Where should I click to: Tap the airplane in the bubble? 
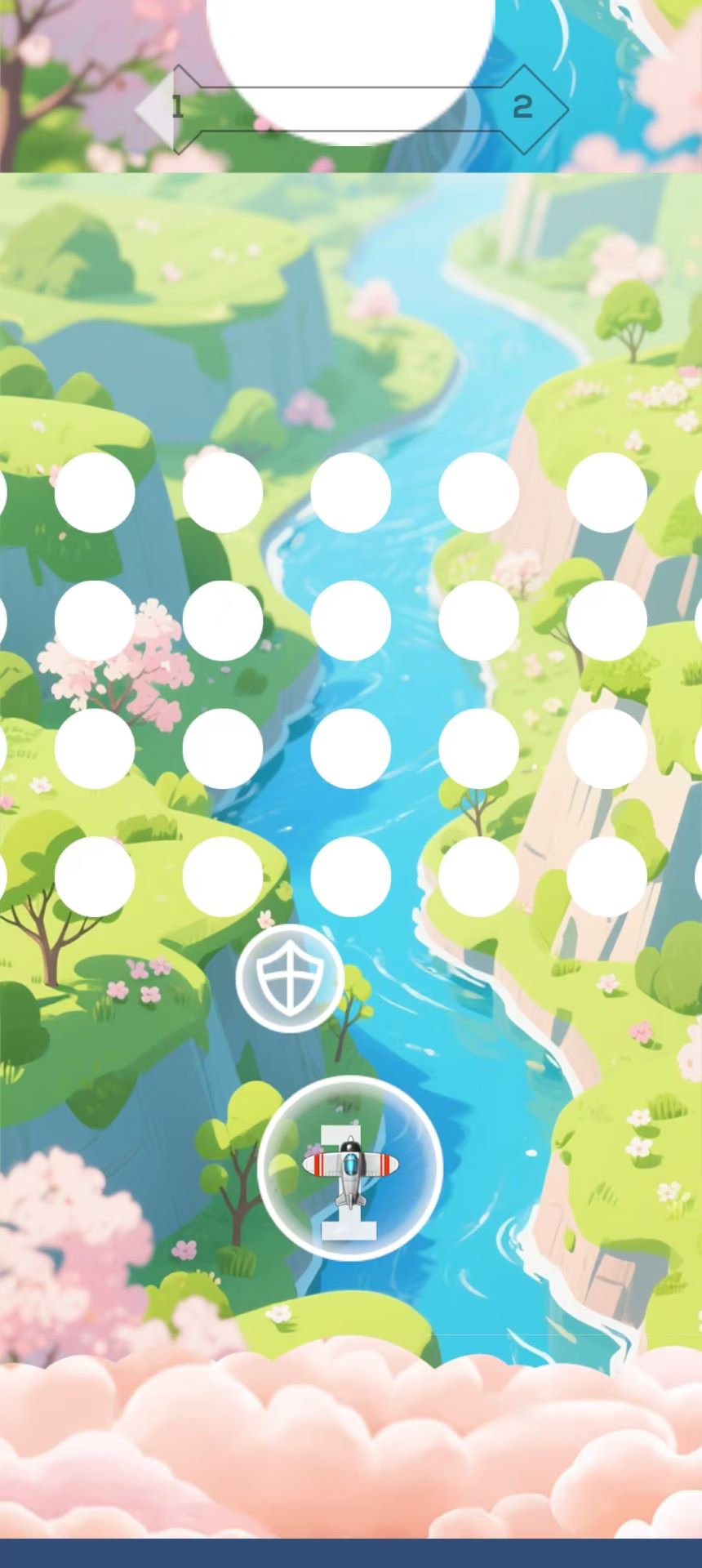pos(350,1169)
